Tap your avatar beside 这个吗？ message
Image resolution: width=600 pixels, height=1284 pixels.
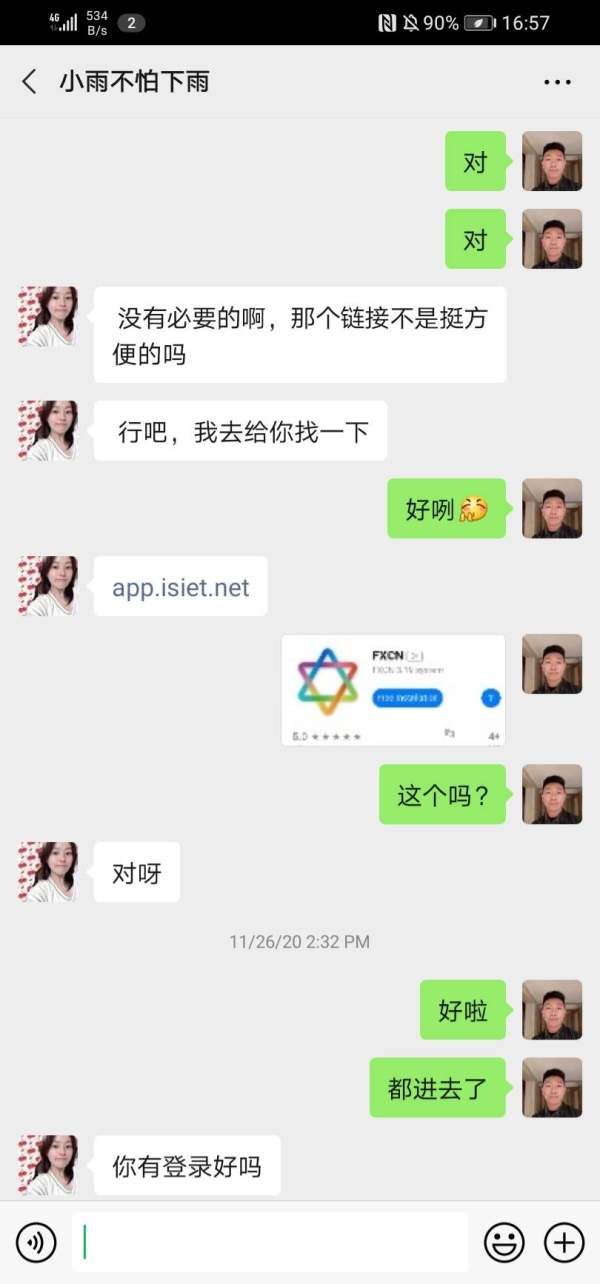point(552,794)
